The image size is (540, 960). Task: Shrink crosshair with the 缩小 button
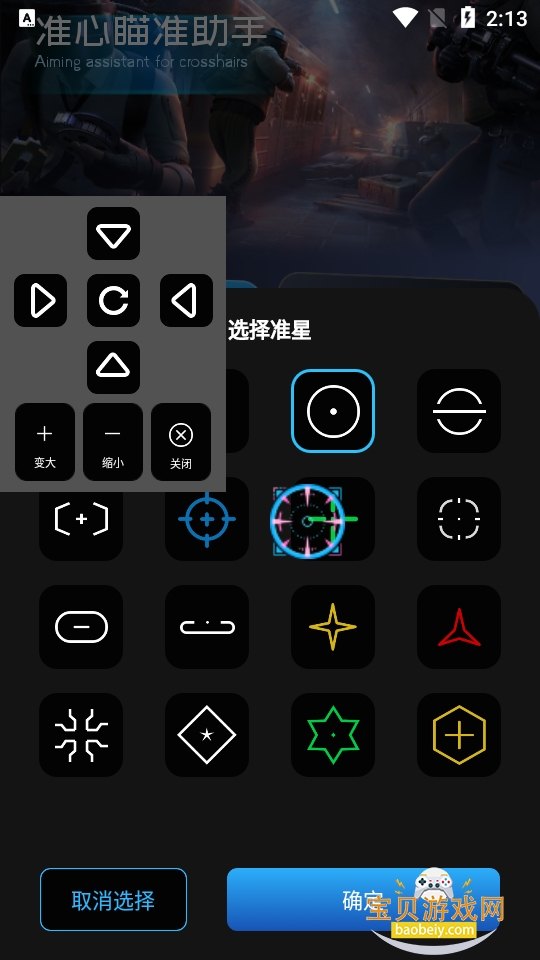[113, 441]
